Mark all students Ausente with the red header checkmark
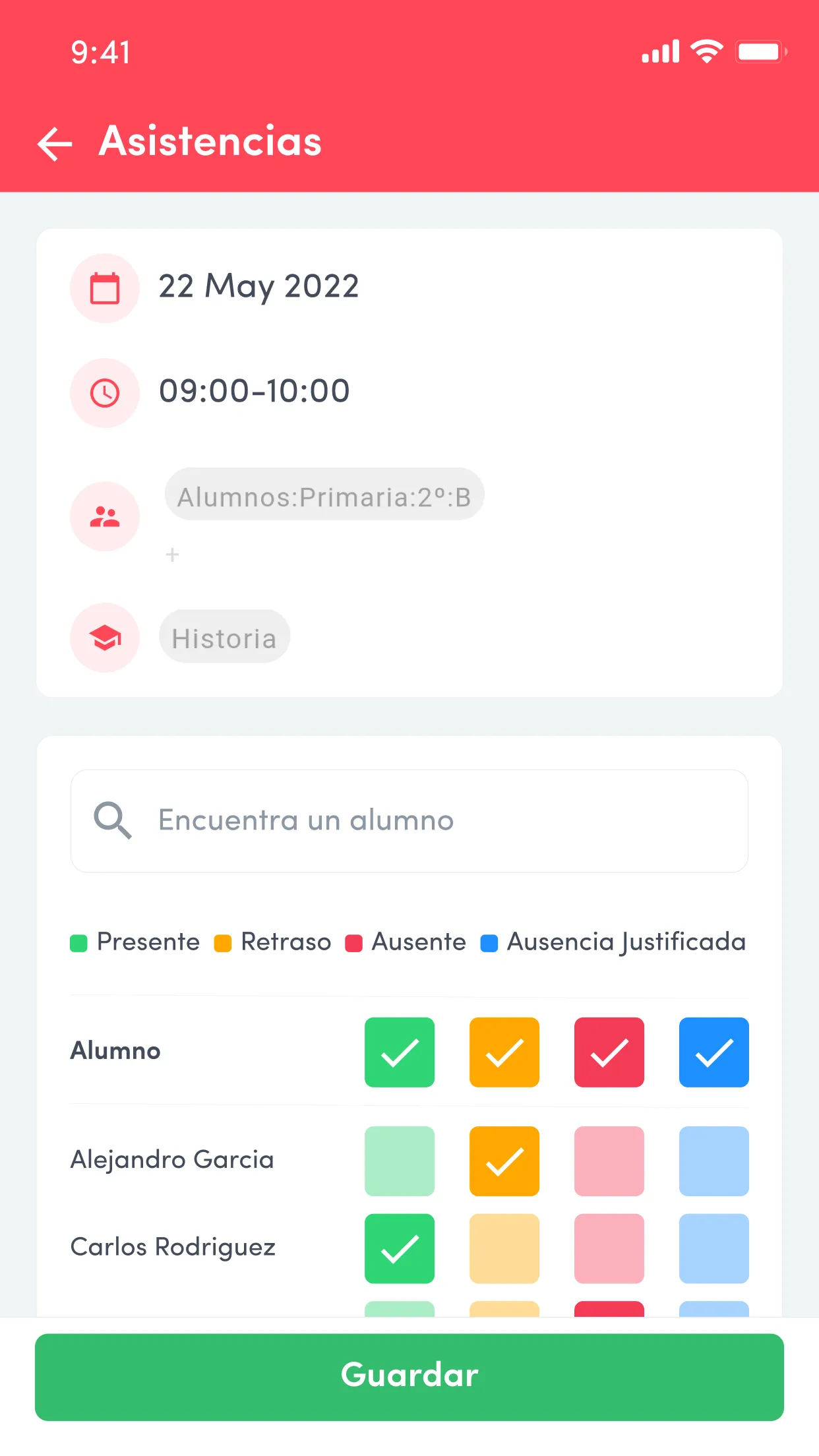 (609, 1052)
